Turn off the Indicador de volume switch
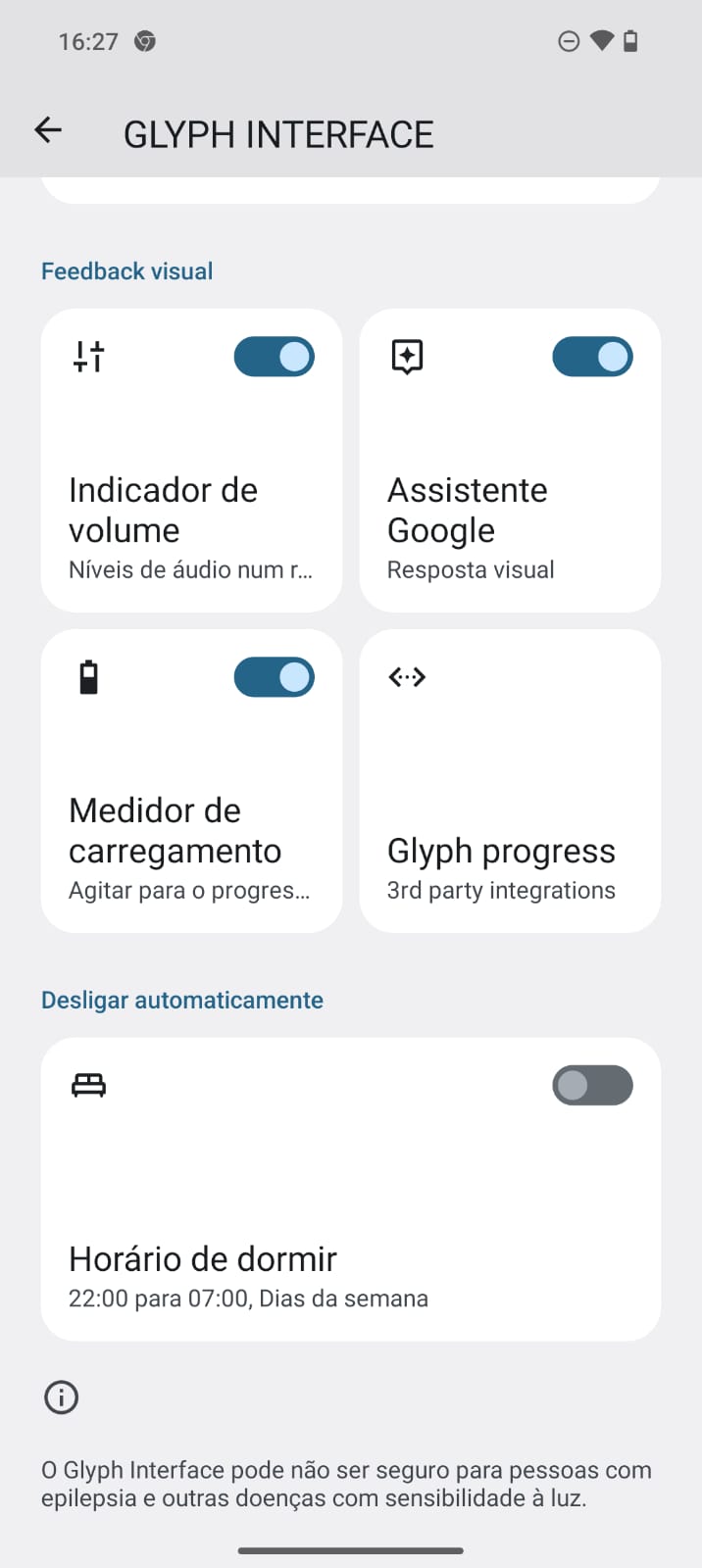The width and height of the screenshot is (702, 1568). coord(274,357)
